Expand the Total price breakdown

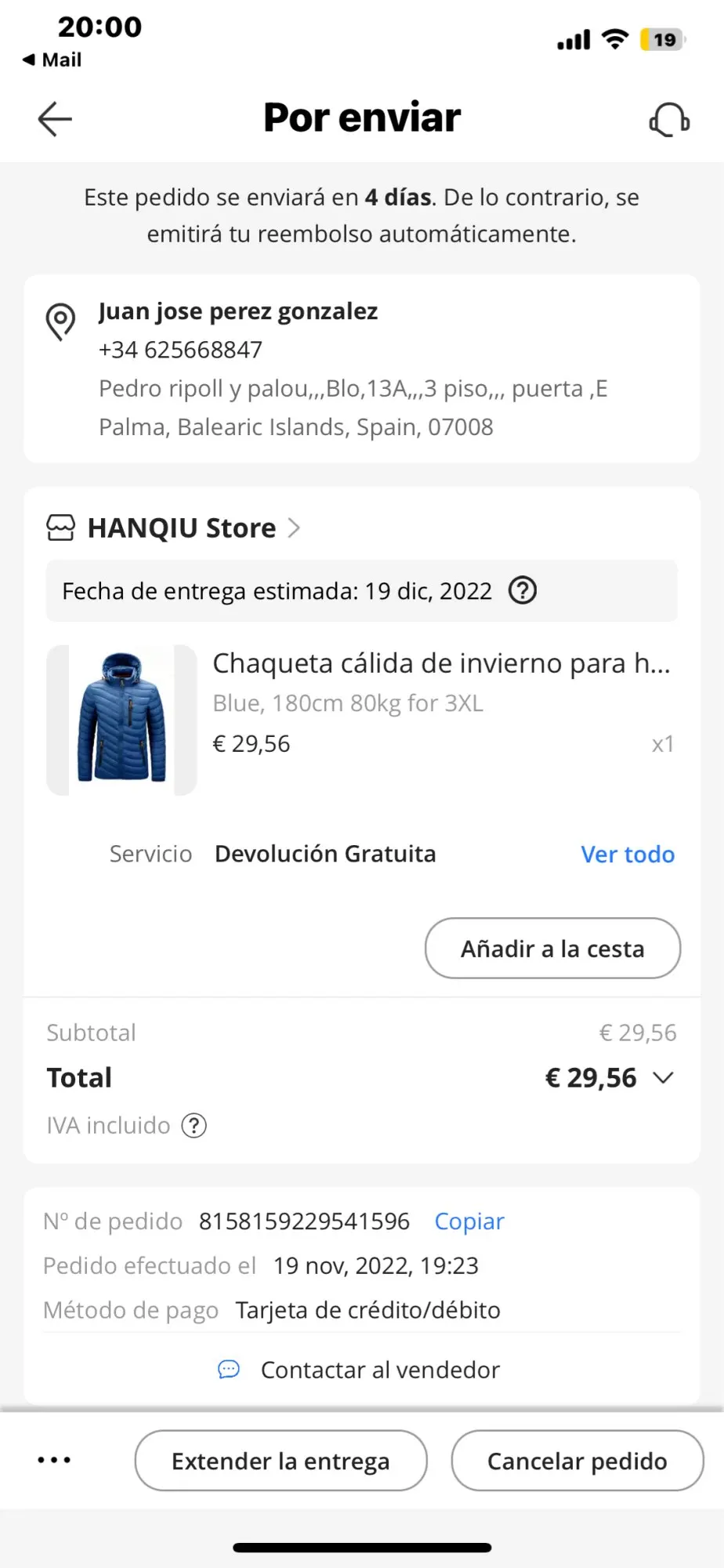coord(663,1078)
